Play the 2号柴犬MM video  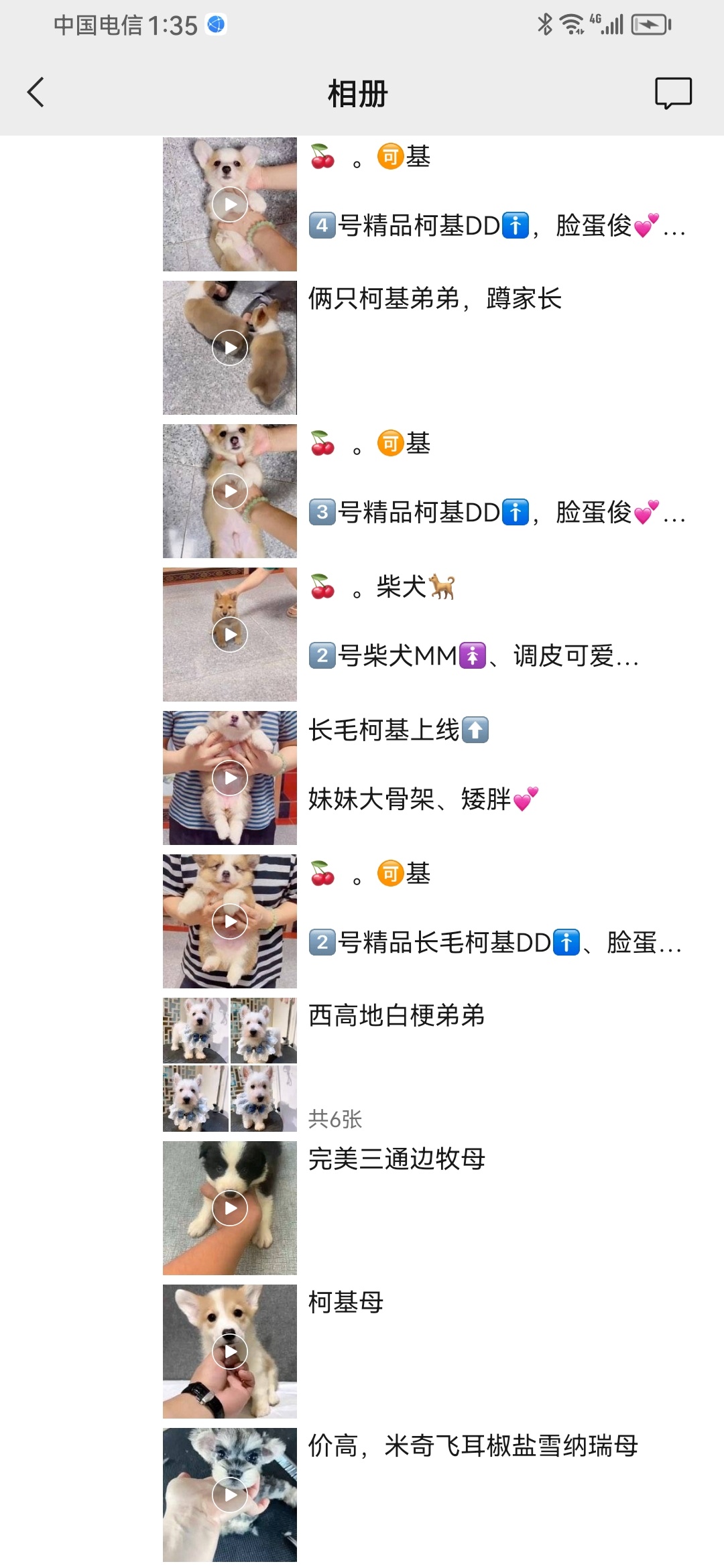[230, 635]
